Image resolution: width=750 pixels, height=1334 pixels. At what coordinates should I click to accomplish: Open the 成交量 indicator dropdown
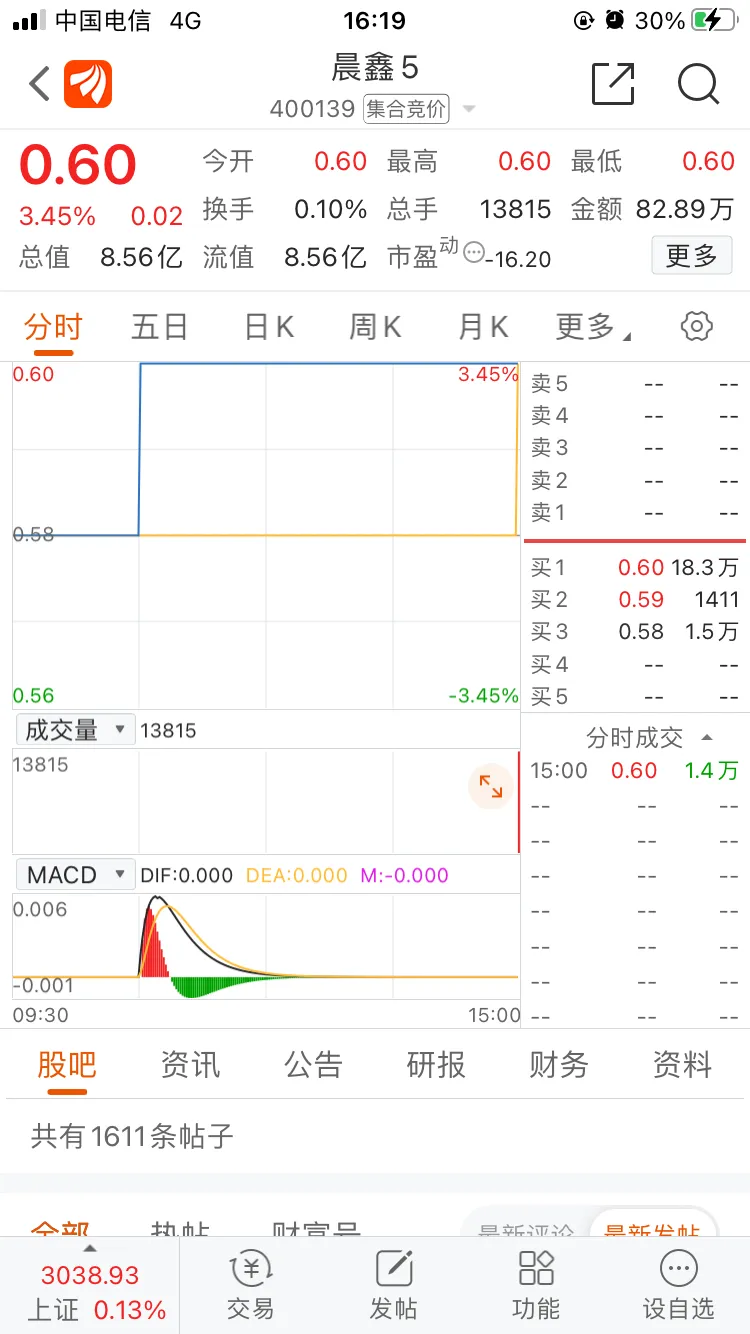[75, 730]
